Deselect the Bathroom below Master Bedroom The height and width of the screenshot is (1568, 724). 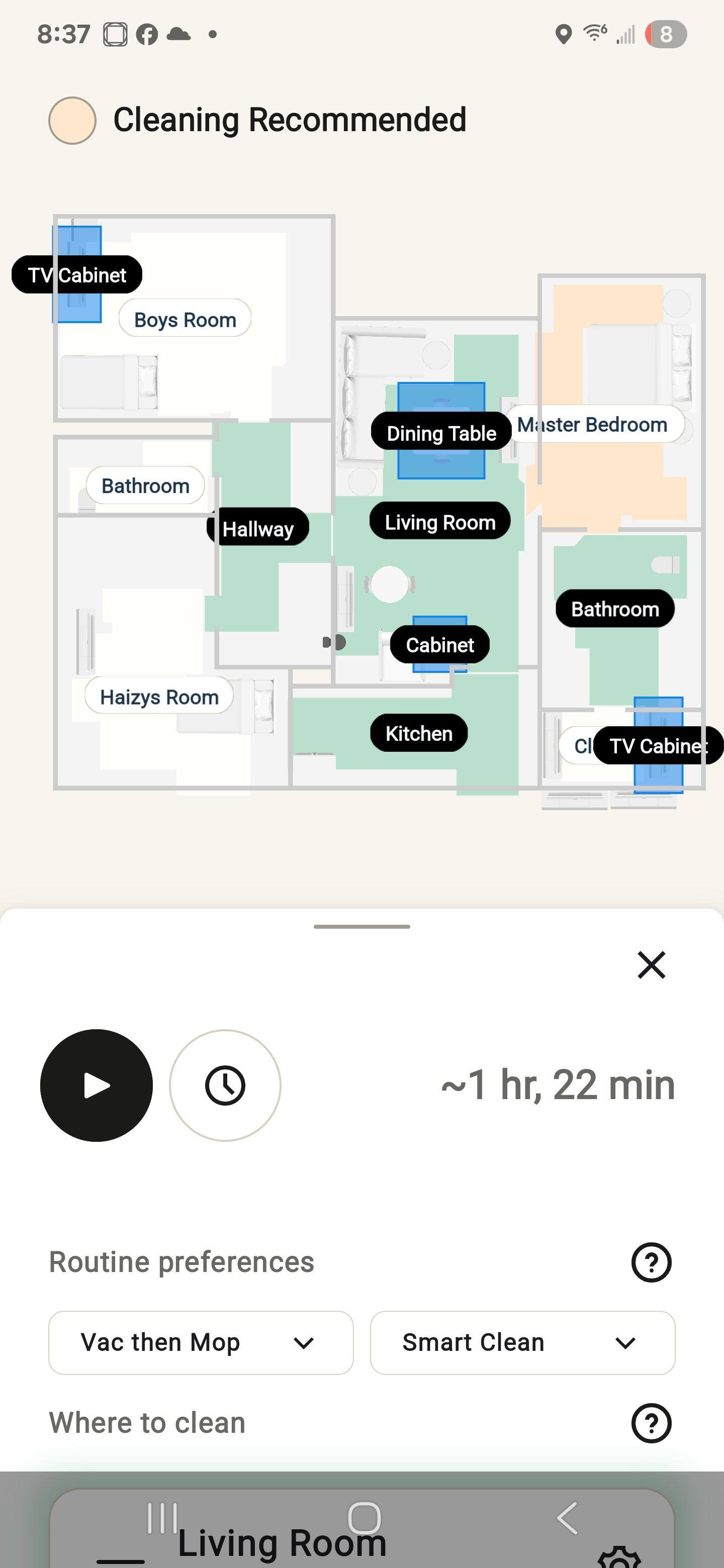[614, 608]
